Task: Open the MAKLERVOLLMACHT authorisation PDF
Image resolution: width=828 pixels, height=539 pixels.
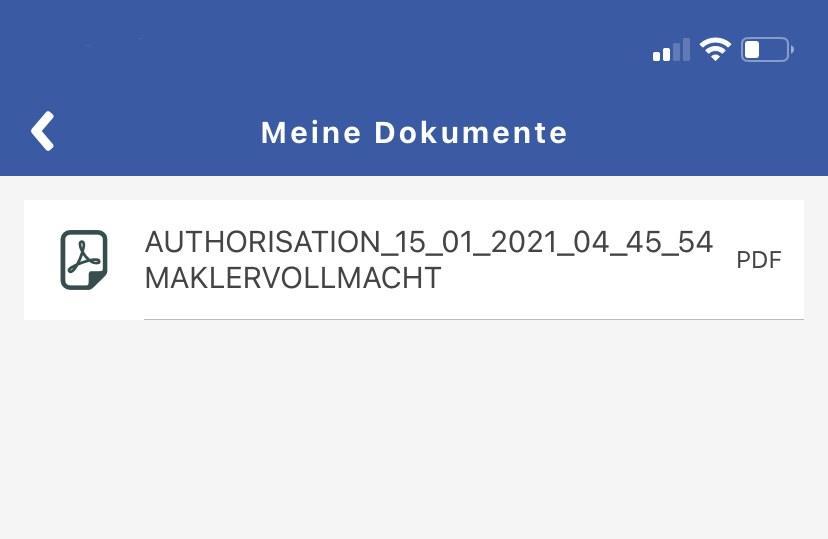Action: coord(428,260)
